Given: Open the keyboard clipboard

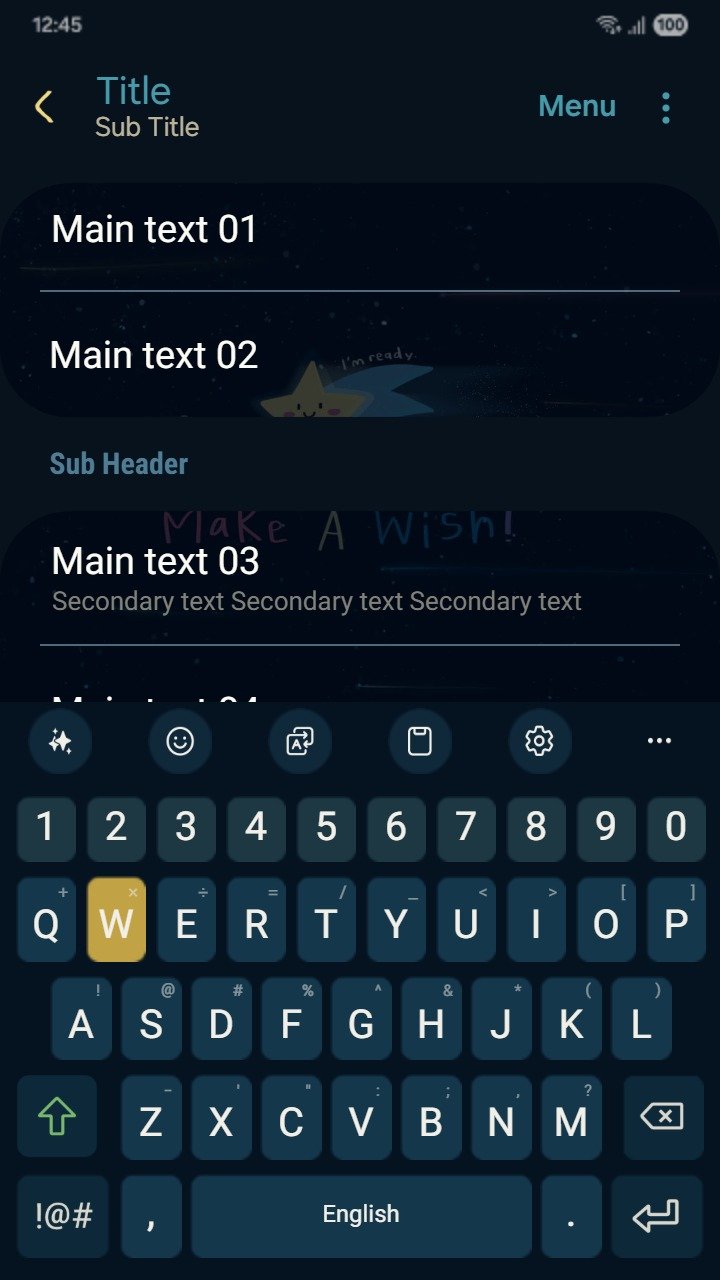Looking at the screenshot, I should point(420,741).
